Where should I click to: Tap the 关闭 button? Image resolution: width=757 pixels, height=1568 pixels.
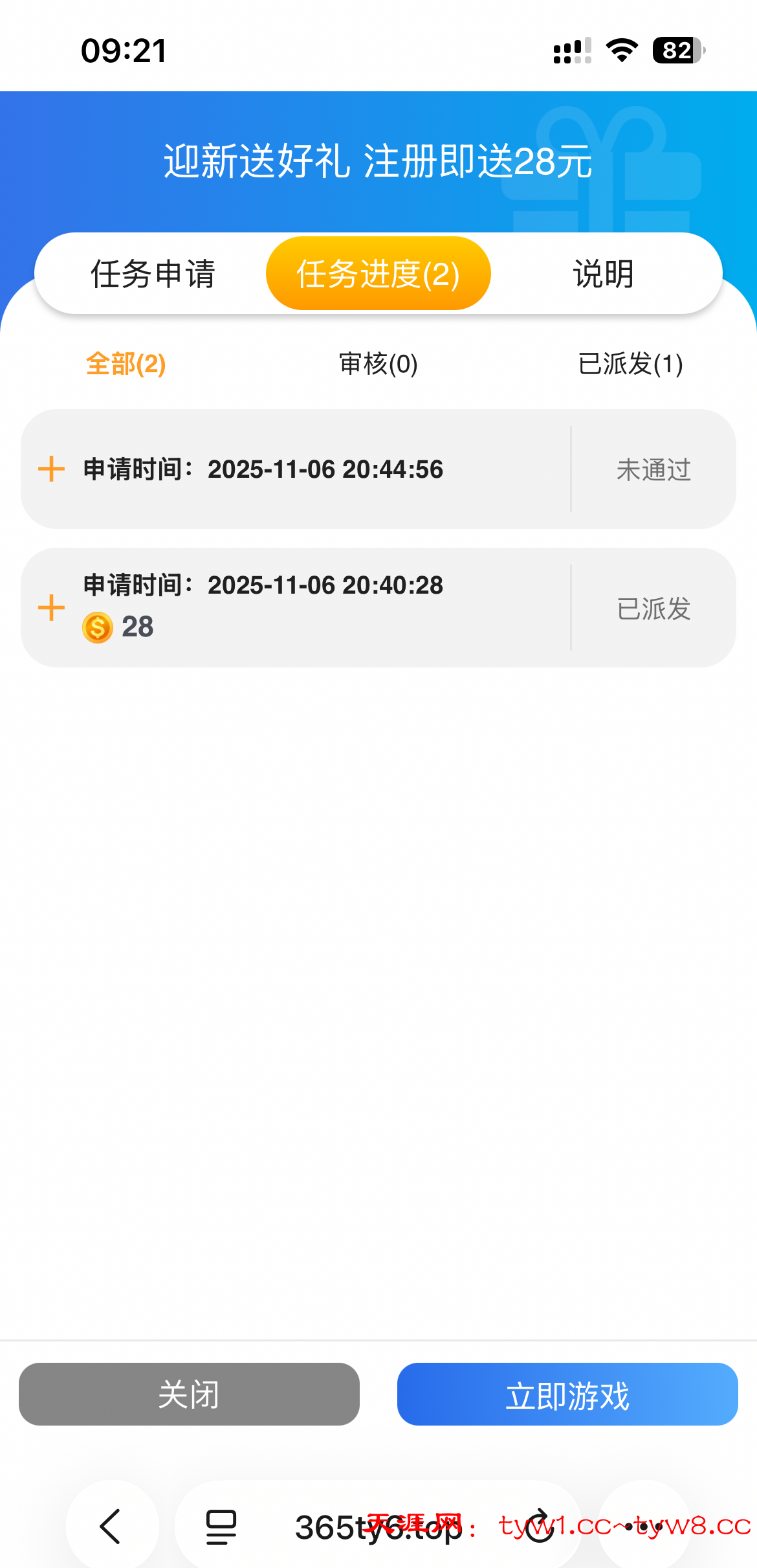point(189,1394)
